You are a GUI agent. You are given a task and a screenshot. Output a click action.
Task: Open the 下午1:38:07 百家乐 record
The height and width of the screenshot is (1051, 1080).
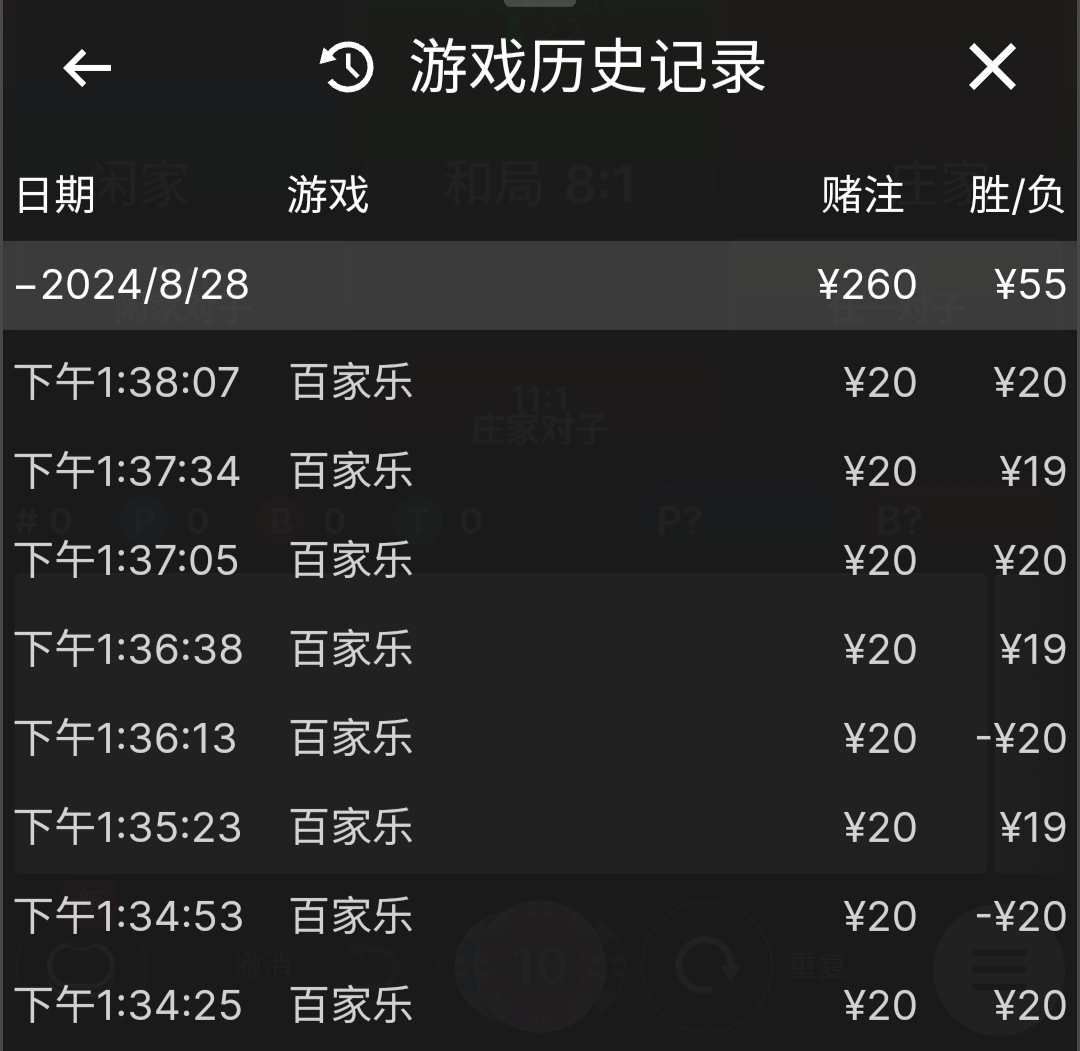[x=540, y=383]
